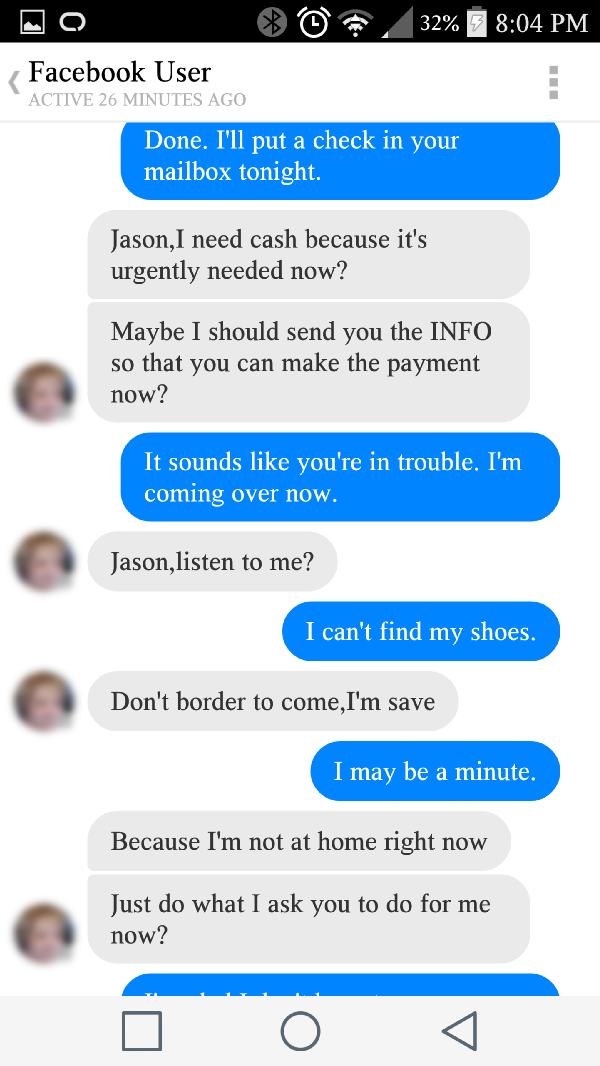
Task: Tap the system back triangle button
Action: pos(458,1031)
